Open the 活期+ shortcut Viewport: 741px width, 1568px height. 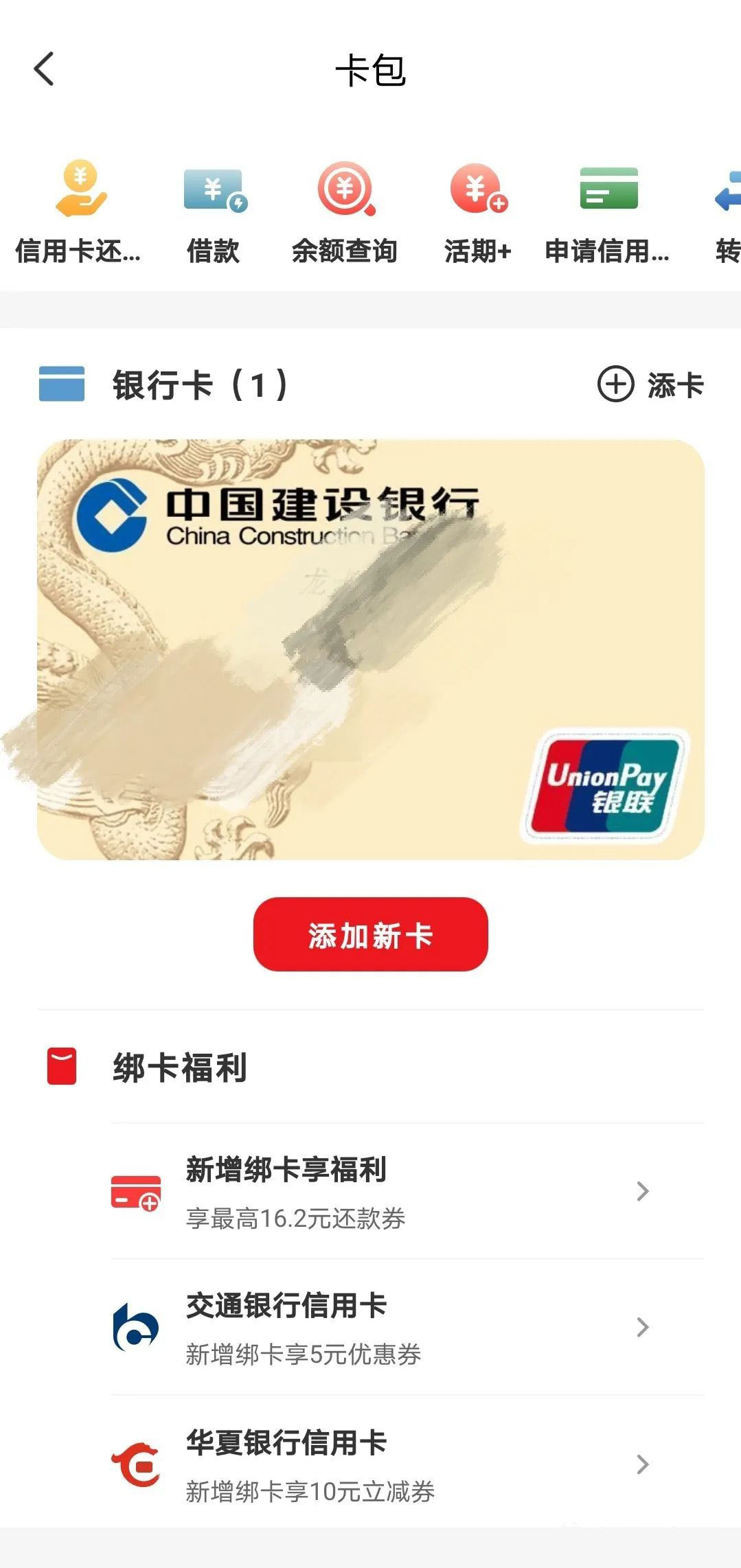point(478,211)
